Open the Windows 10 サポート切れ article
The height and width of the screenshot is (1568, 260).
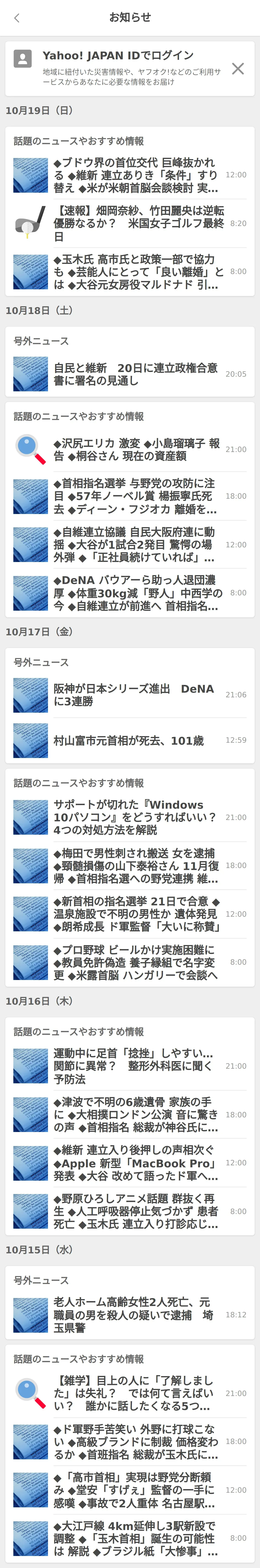click(x=135, y=817)
